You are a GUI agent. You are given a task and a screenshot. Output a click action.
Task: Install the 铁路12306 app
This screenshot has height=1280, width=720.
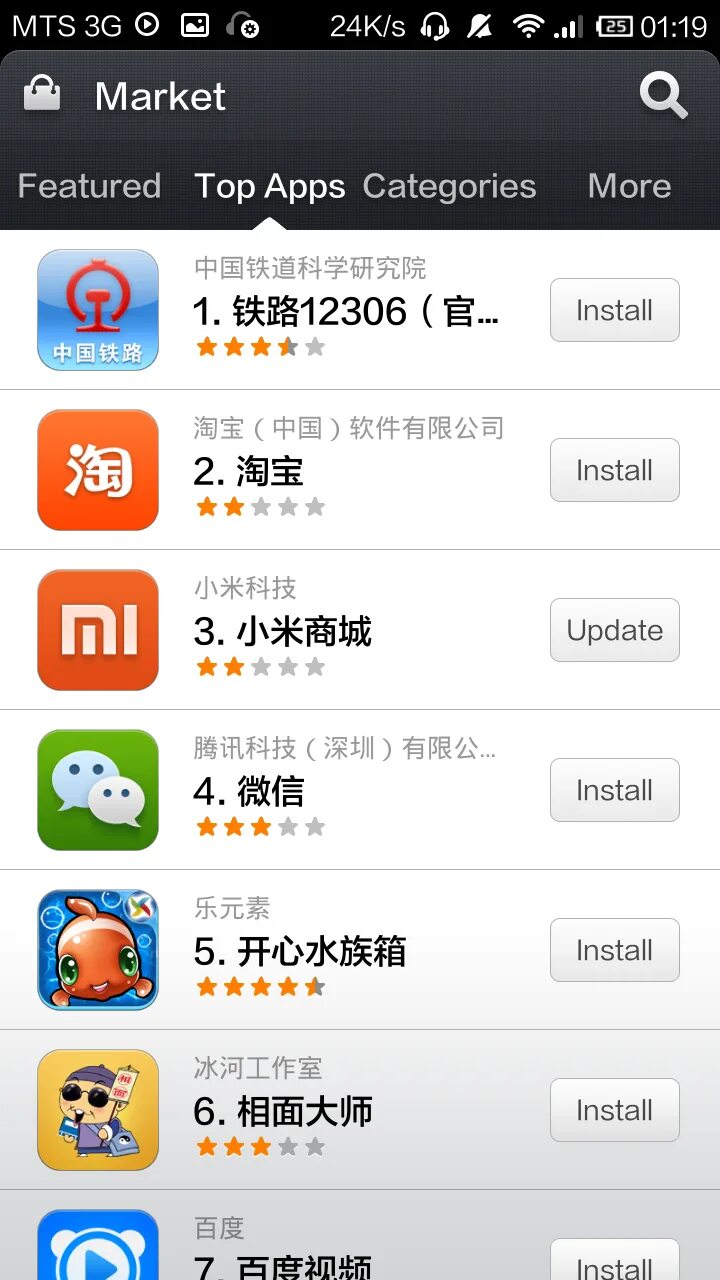click(x=614, y=310)
